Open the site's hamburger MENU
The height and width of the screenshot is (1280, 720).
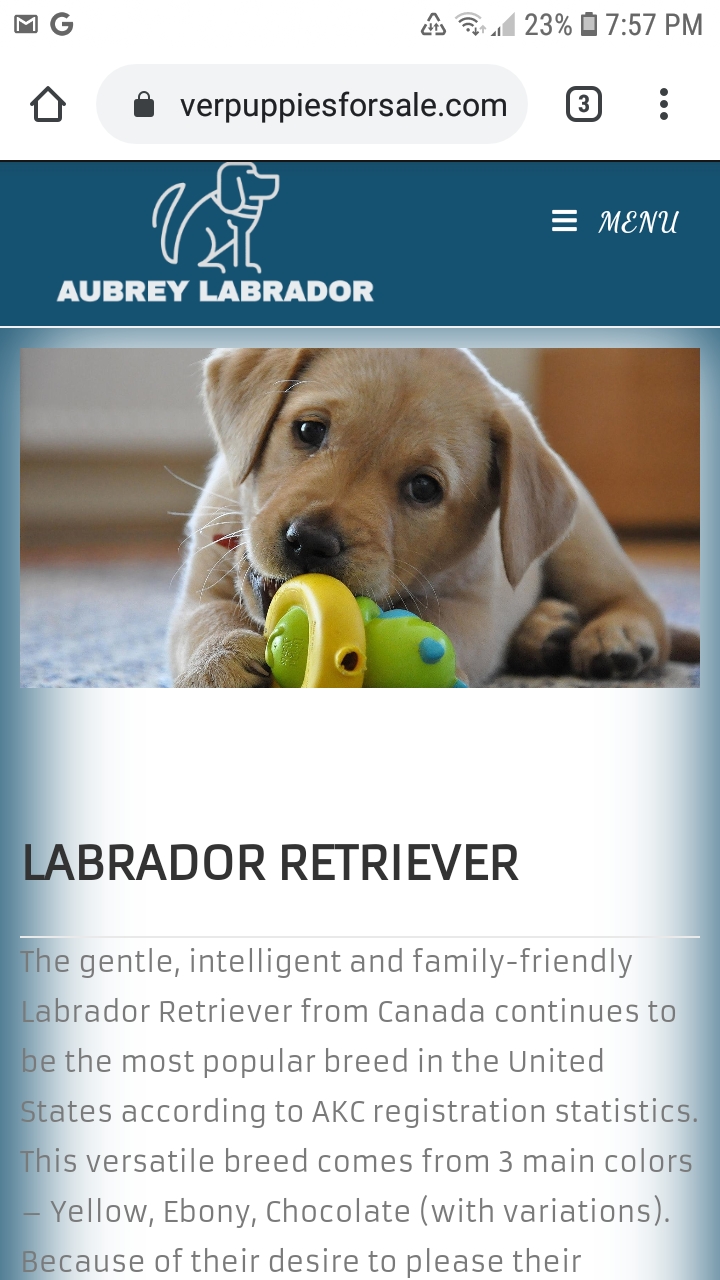pos(615,221)
